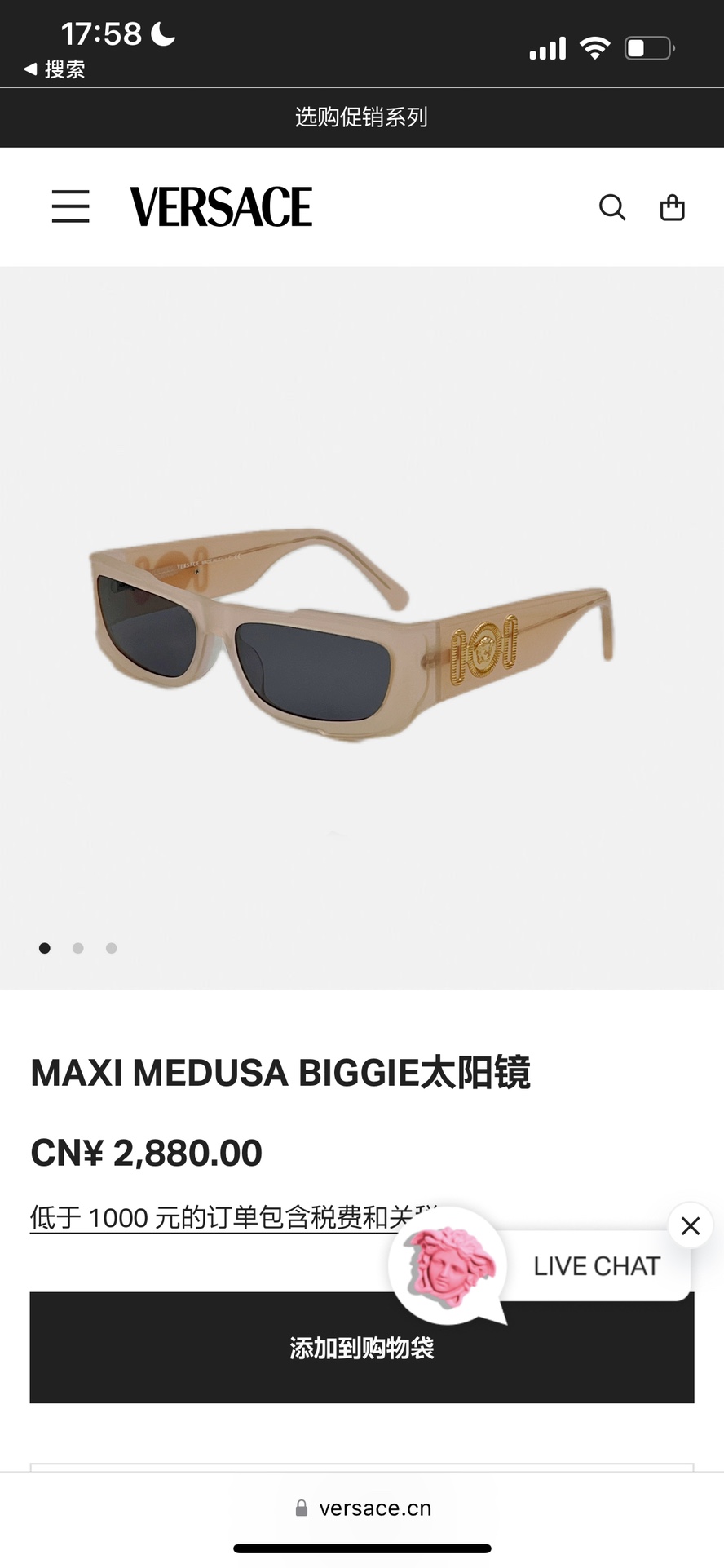Jump to the third image dot
The height and width of the screenshot is (1568, 724).
[x=112, y=948]
